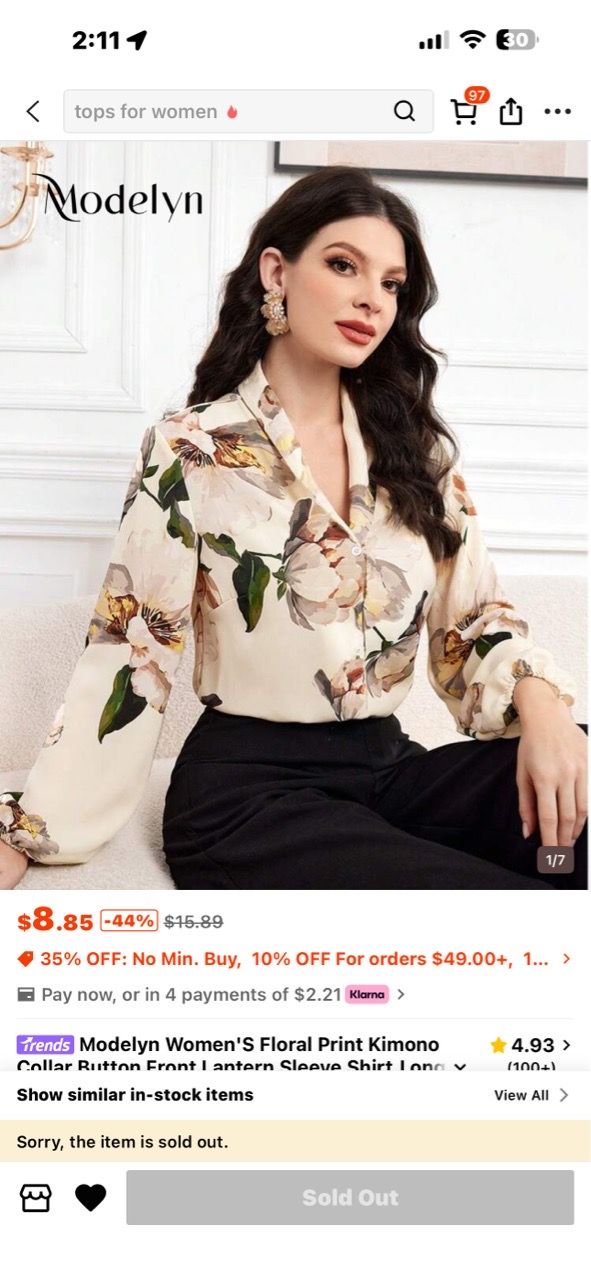Tap the heart icon to wishlist item
This screenshot has height=1280, width=591.
(x=91, y=1197)
